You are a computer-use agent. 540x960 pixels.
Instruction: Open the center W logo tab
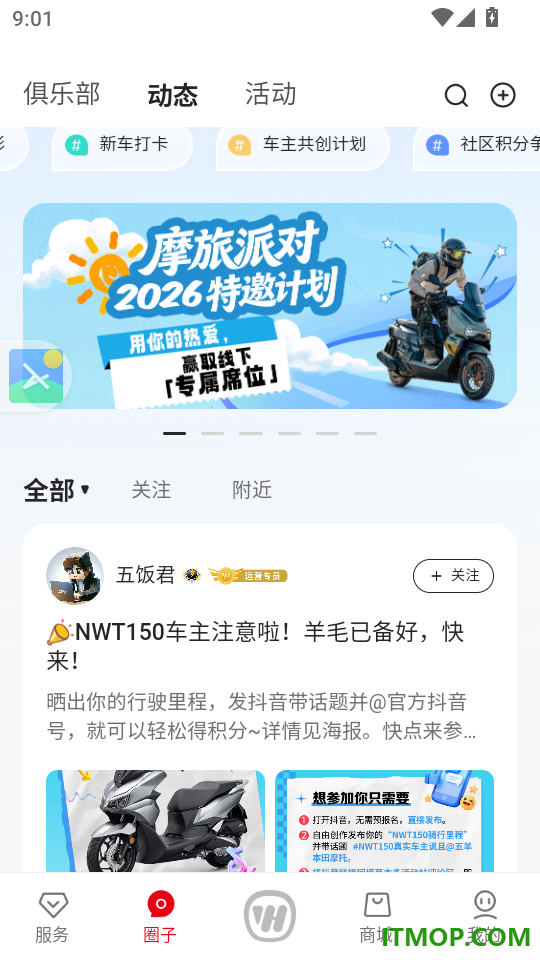coord(270,916)
